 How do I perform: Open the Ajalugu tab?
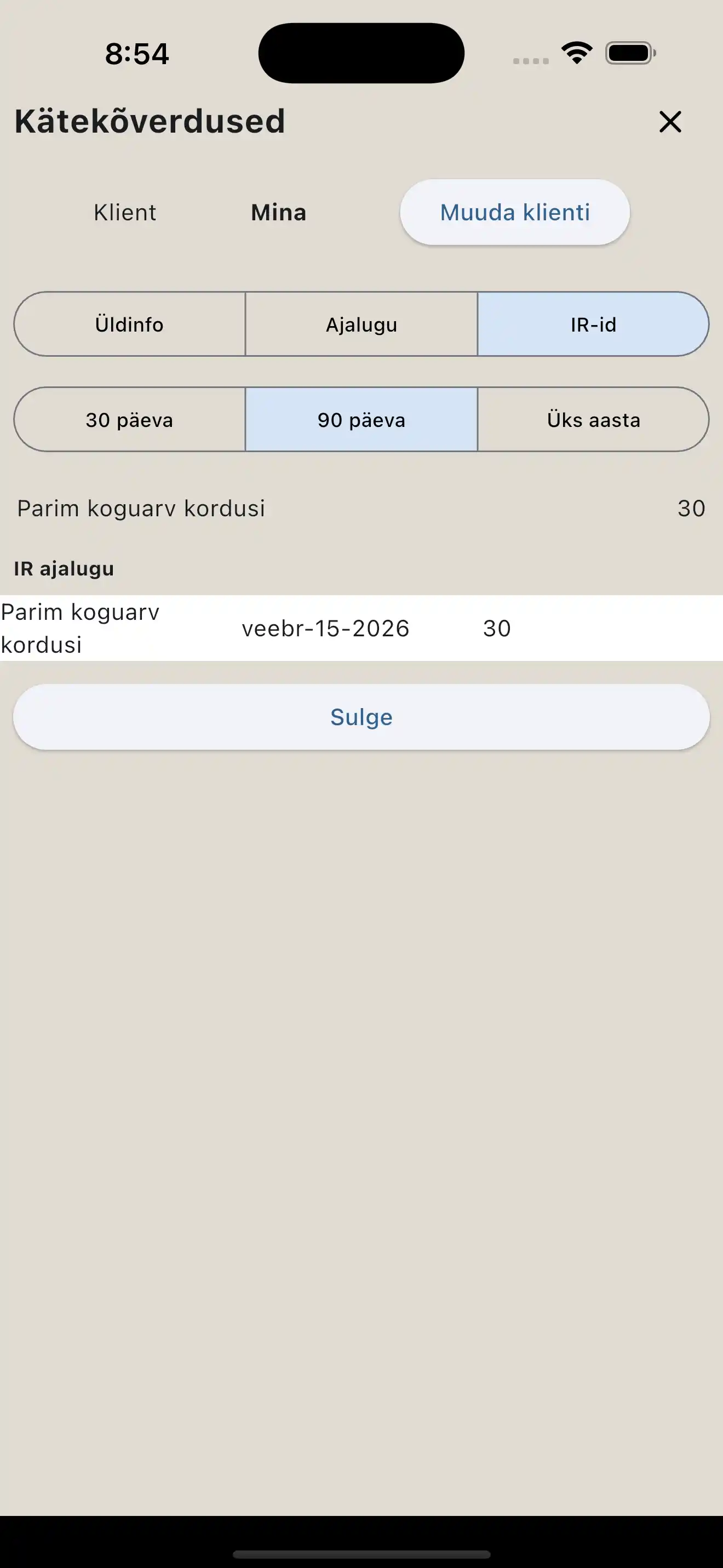pos(361,324)
